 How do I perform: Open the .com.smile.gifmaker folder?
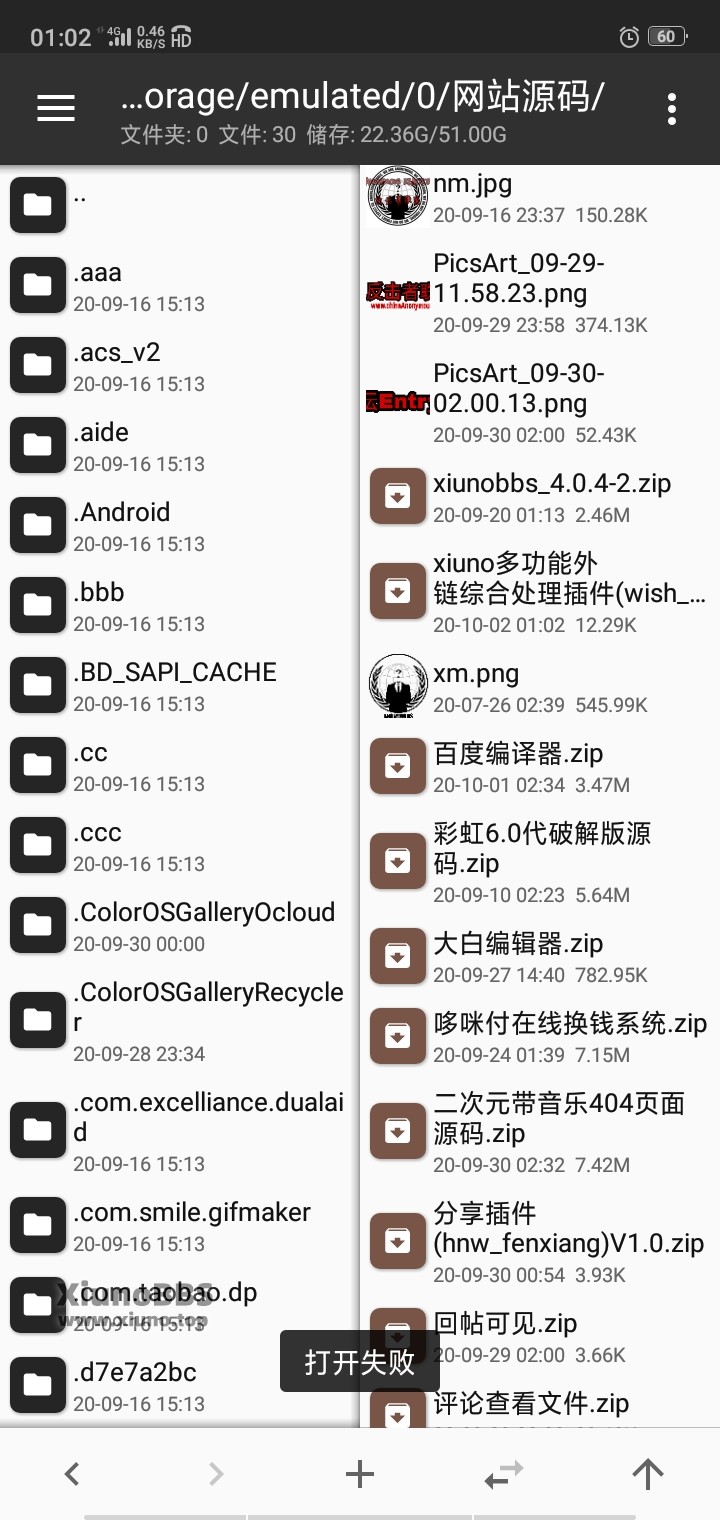tap(180, 1224)
